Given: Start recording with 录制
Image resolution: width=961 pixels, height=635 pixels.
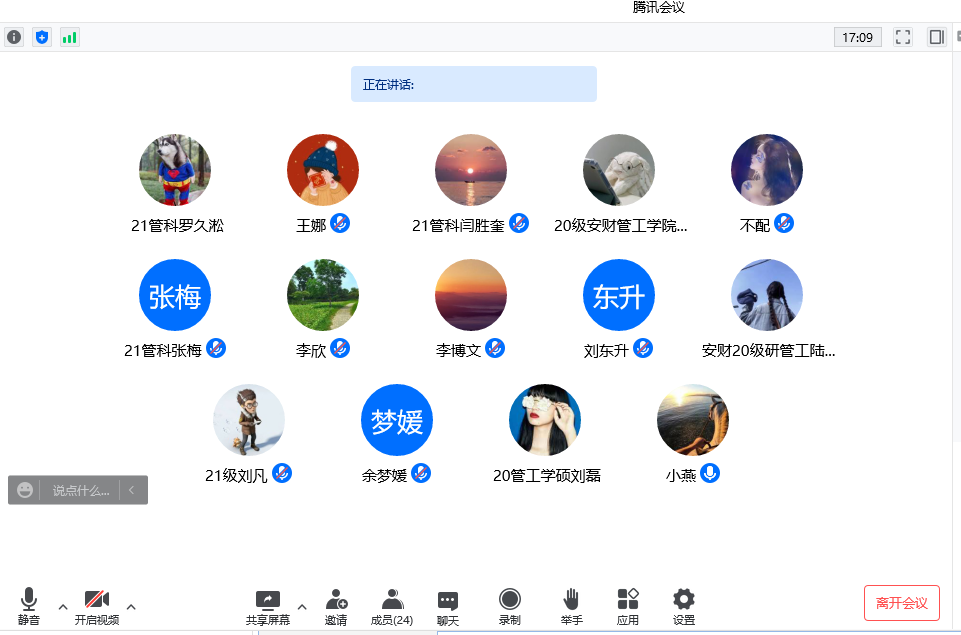Looking at the screenshot, I should click(510, 606).
